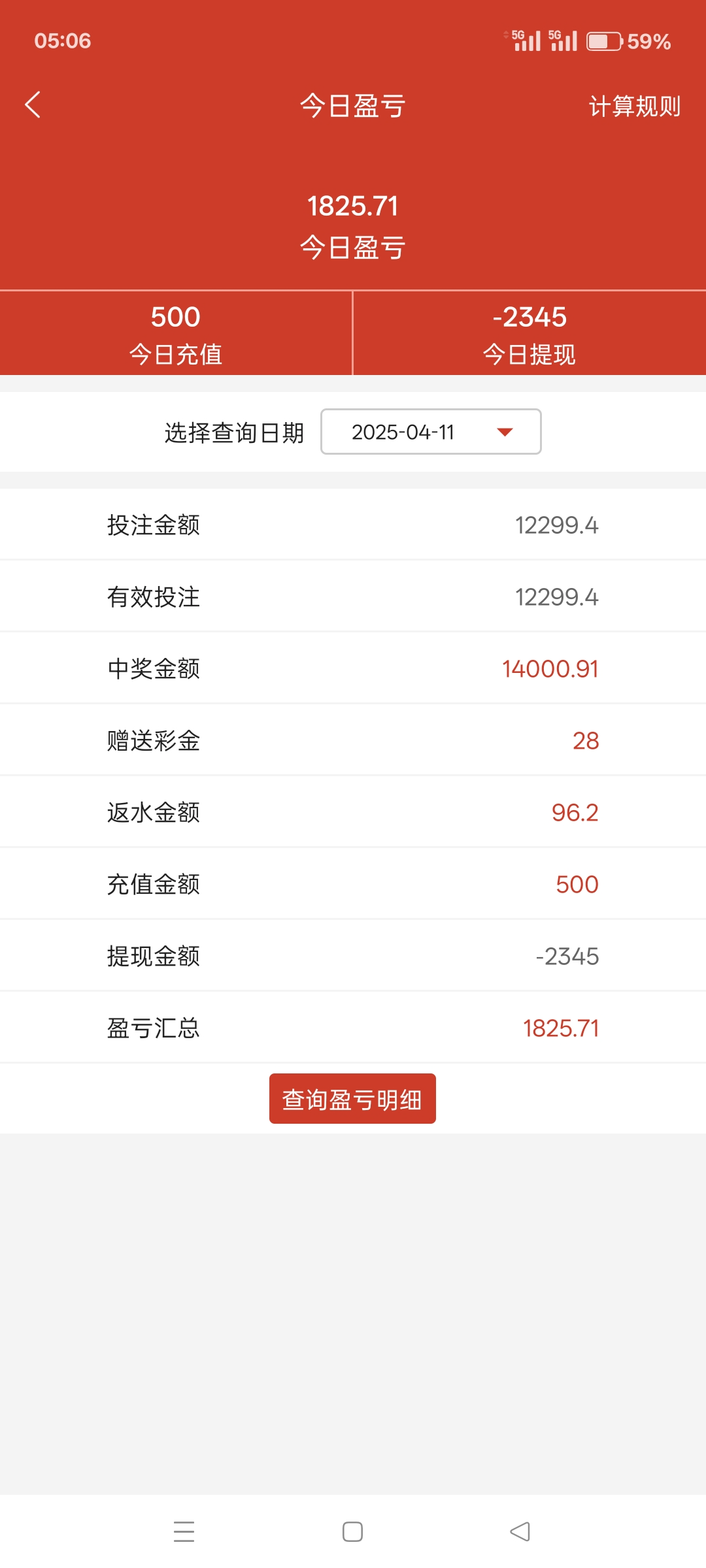The image size is (706, 1568).
Task: Tap the 查询盈亏明细 button
Action: point(352,1099)
